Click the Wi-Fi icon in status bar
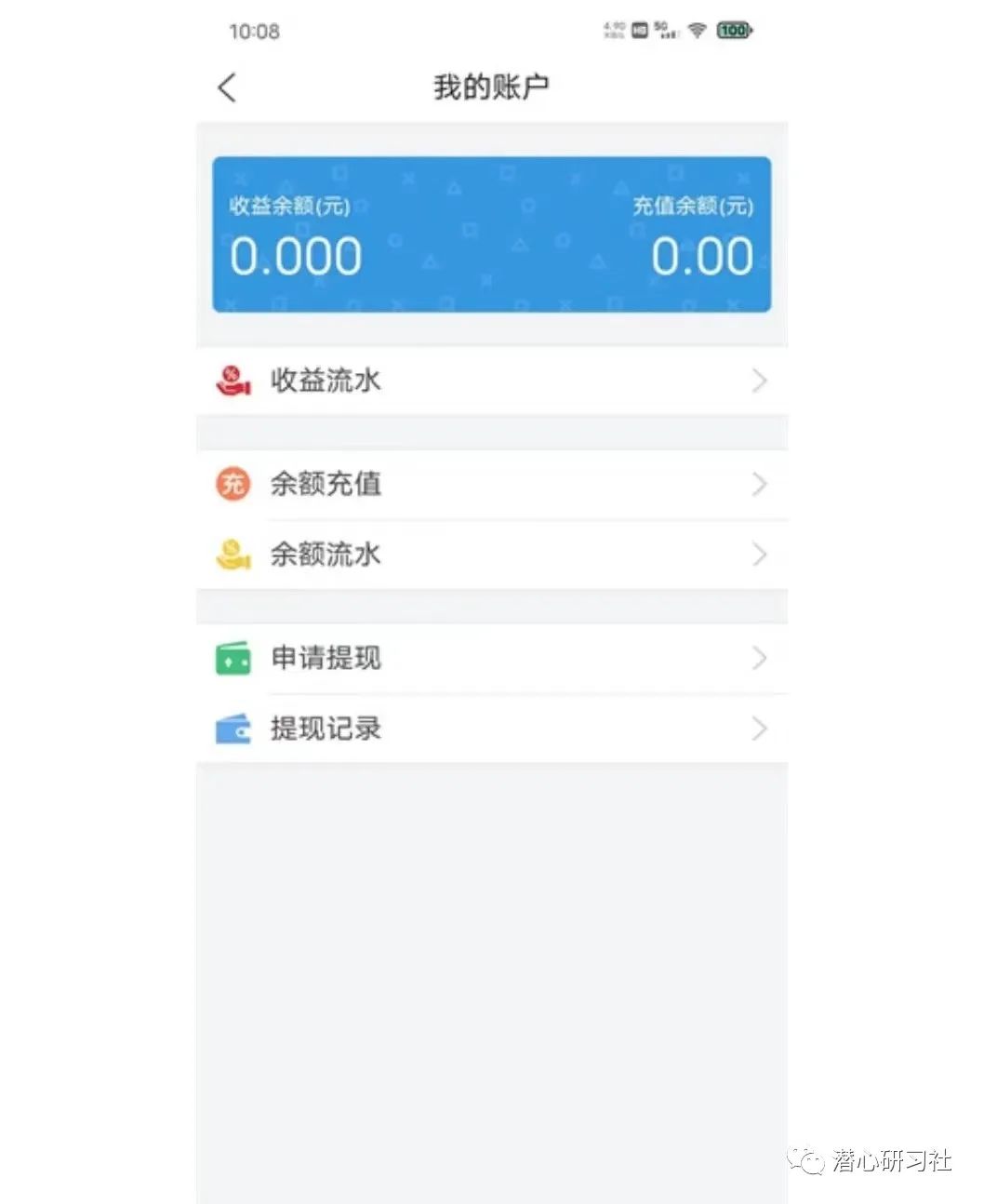Image resolution: width=984 pixels, height=1204 pixels. [x=697, y=28]
